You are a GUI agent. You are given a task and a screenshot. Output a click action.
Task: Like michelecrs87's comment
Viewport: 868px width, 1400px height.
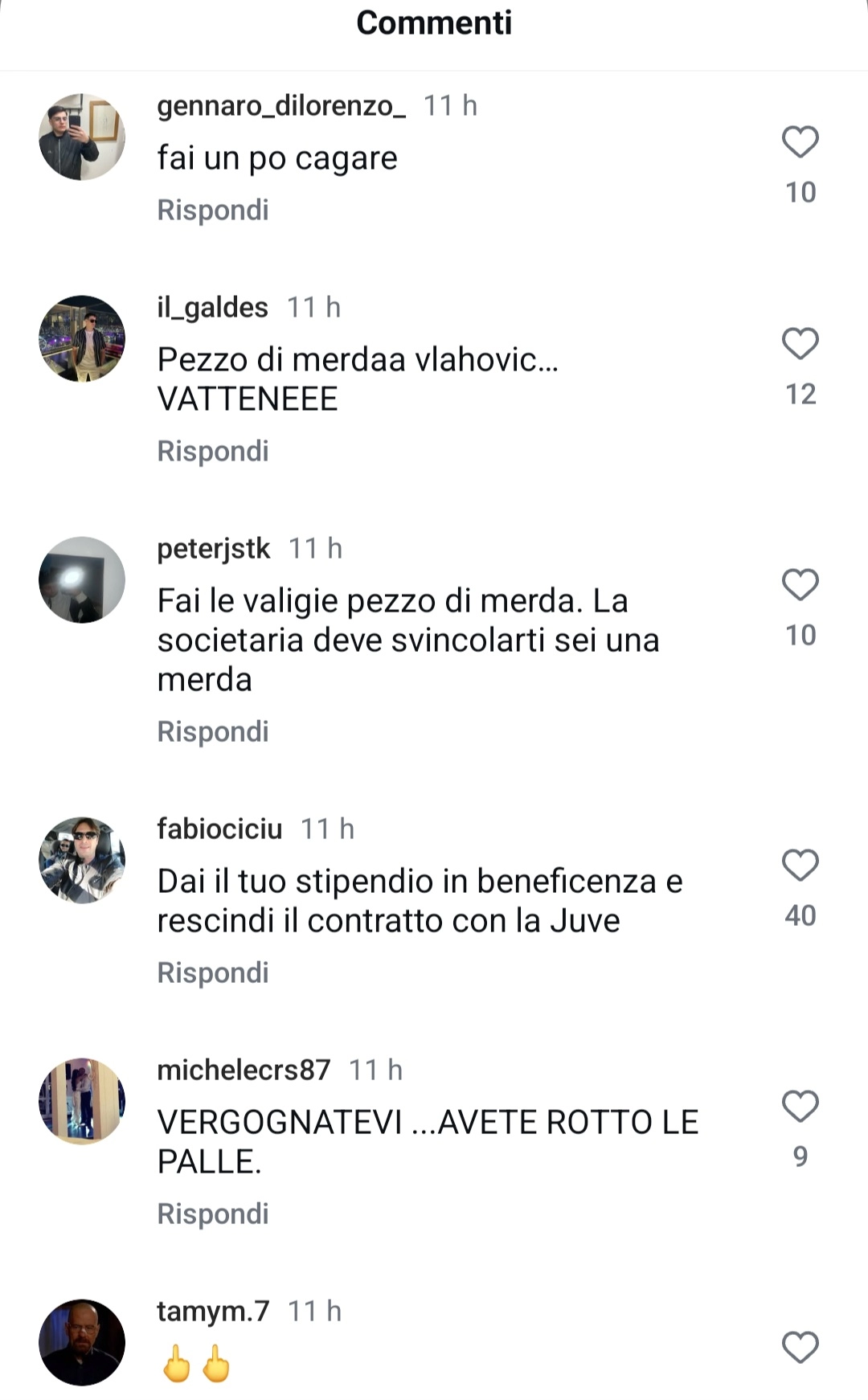(800, 1107)
